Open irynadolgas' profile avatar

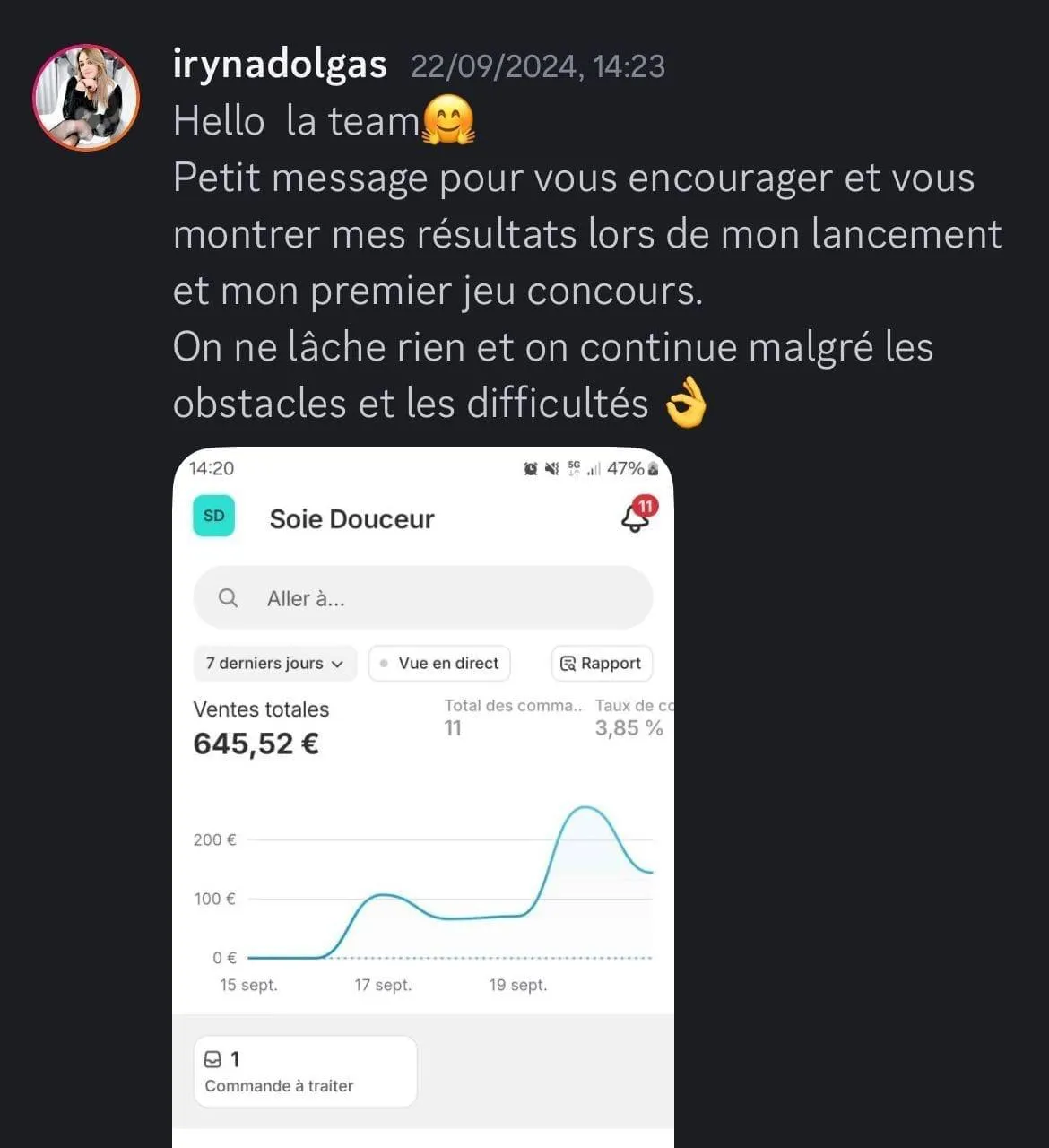click(x=86, y=98)
